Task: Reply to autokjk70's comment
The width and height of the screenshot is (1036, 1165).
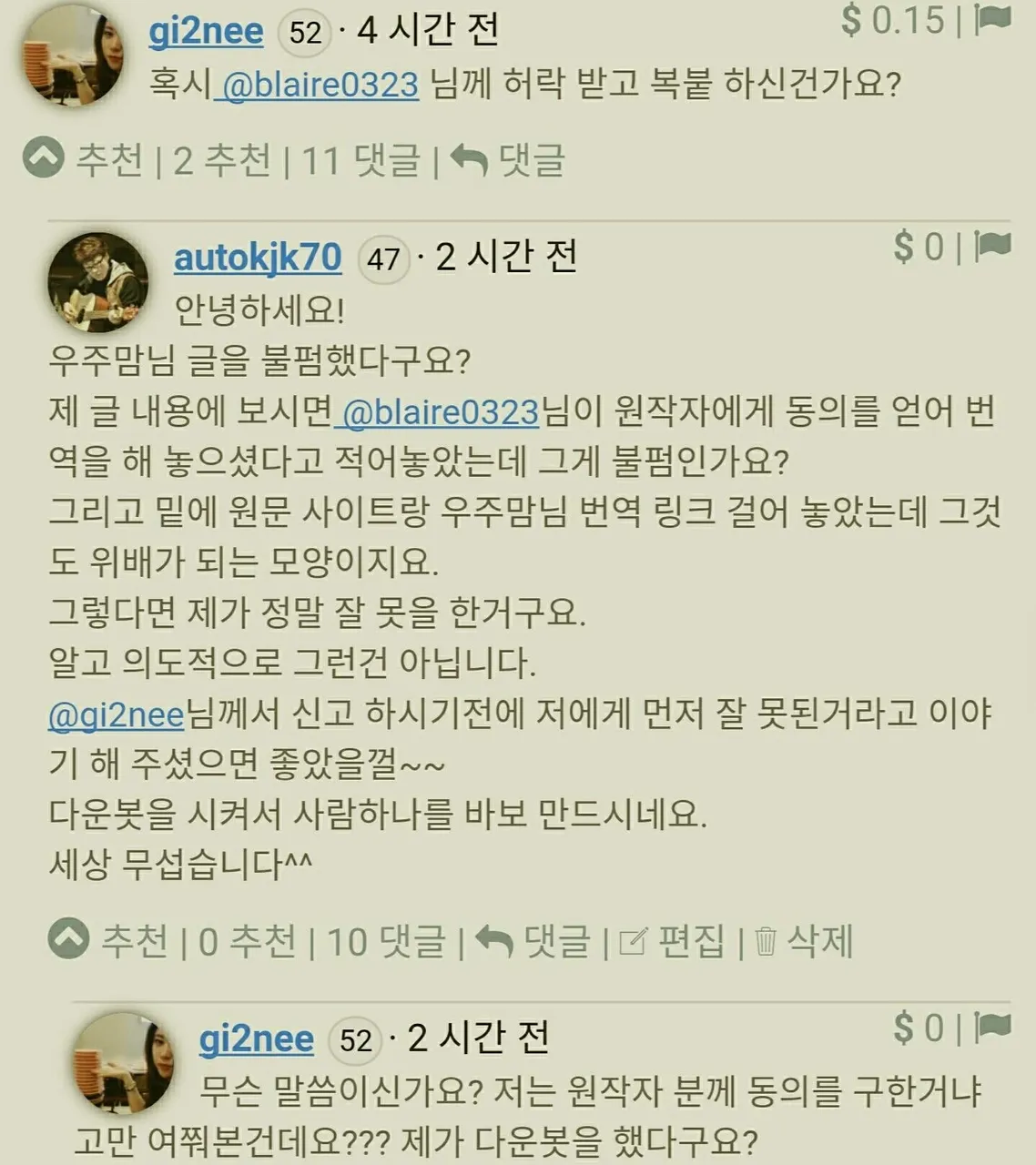Action: coord(534,941)
